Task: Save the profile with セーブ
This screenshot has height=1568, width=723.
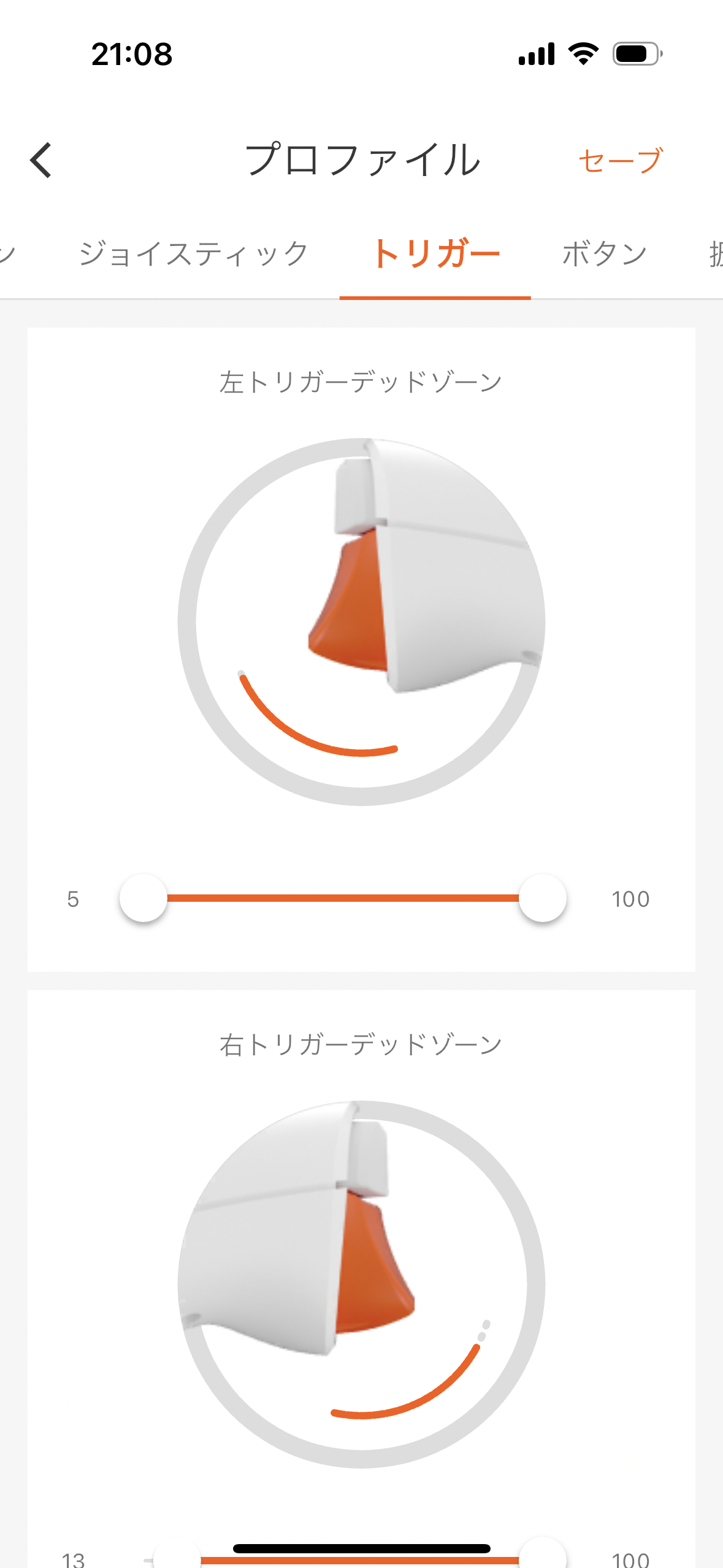Action: click(x=620, y=161)
